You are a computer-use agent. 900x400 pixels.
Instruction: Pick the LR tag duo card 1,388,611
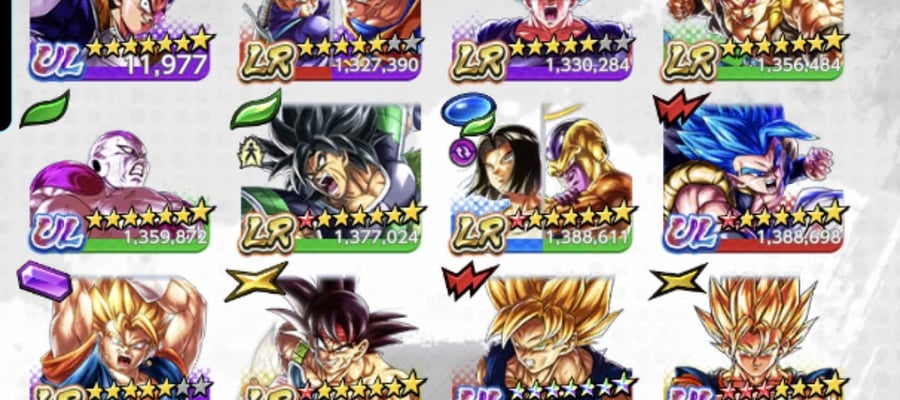tap(542, 178)
